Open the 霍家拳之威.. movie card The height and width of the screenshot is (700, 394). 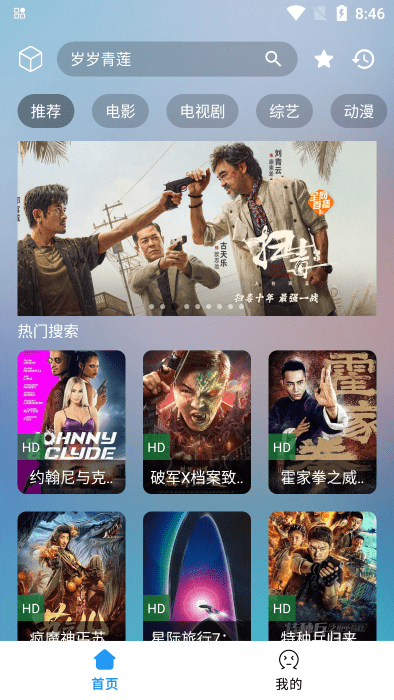click(x=323, y=422)
